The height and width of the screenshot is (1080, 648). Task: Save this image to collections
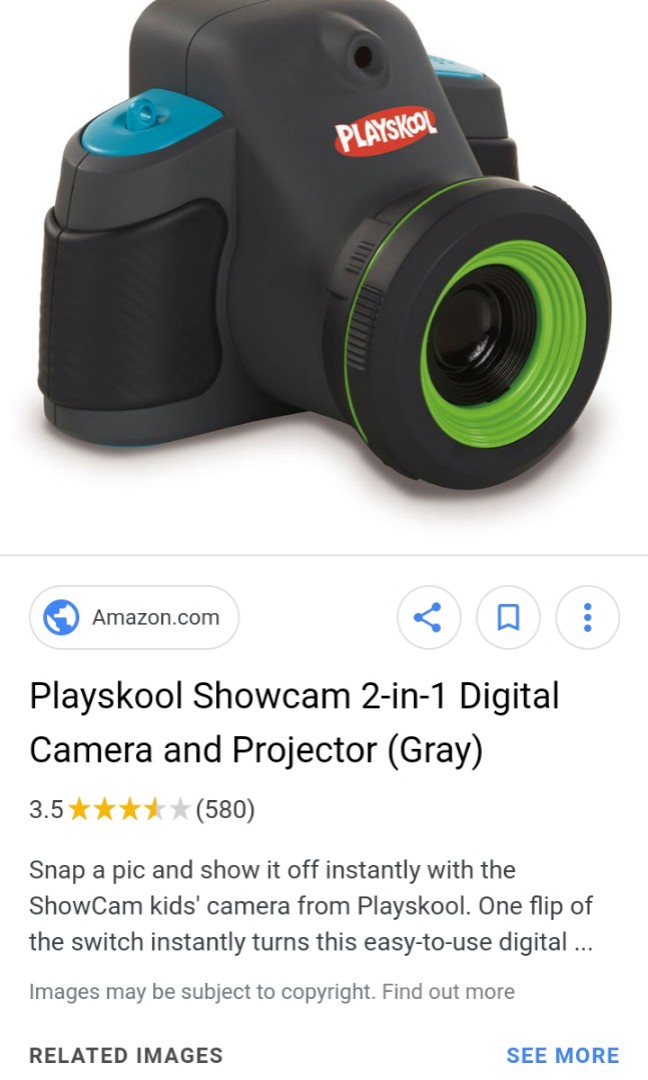[508, 618]
